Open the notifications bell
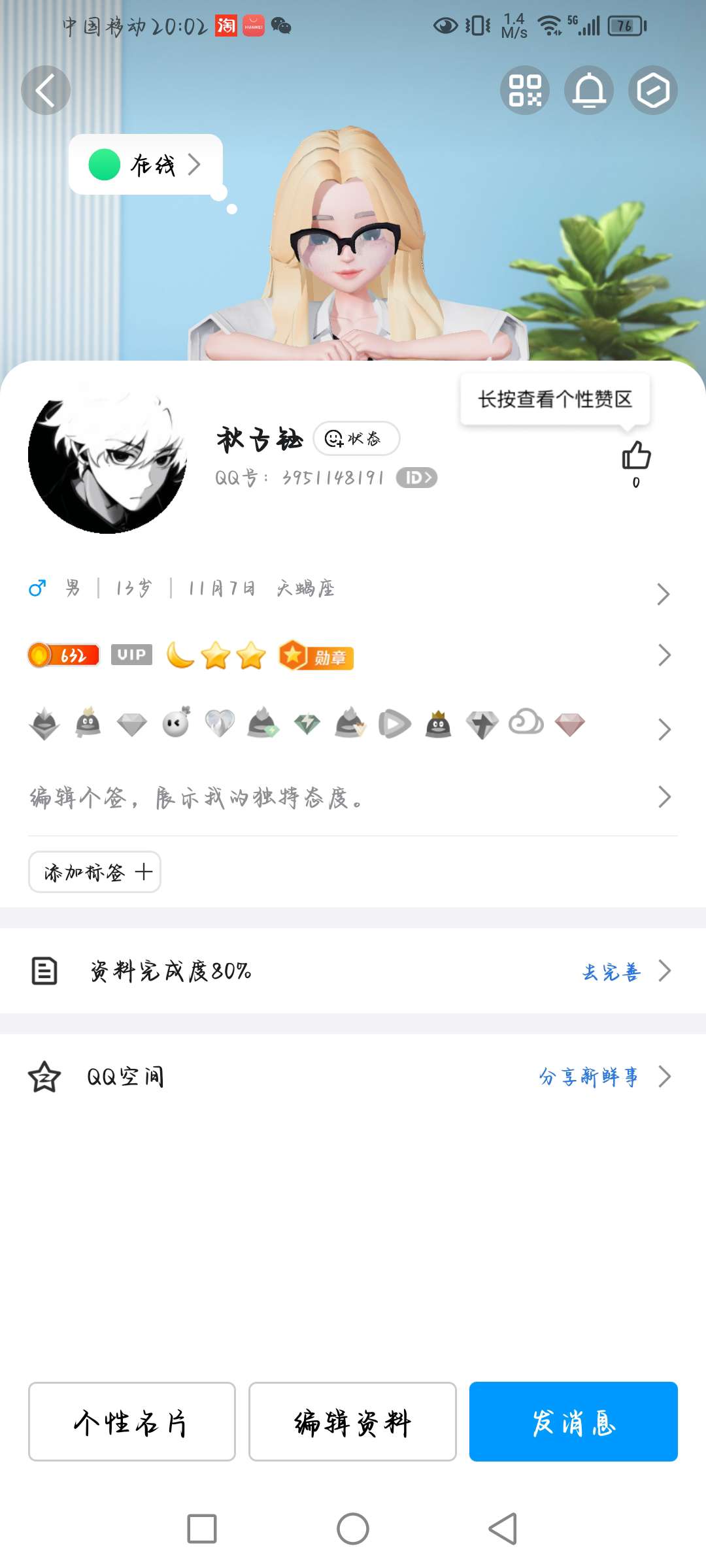 (x=589, y=90)
